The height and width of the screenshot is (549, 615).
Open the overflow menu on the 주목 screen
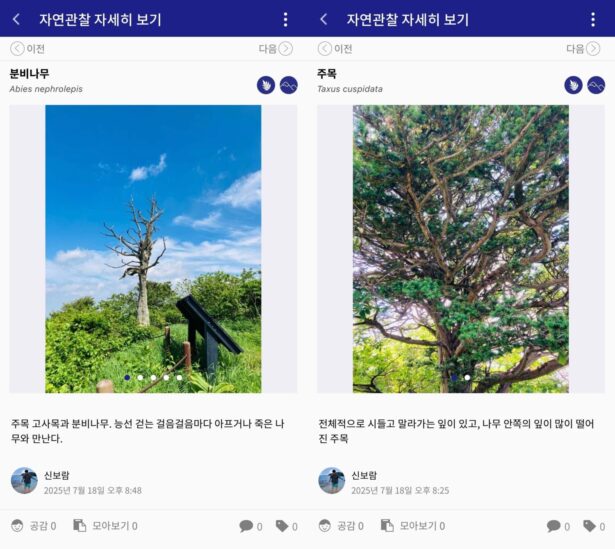point(593,19)
